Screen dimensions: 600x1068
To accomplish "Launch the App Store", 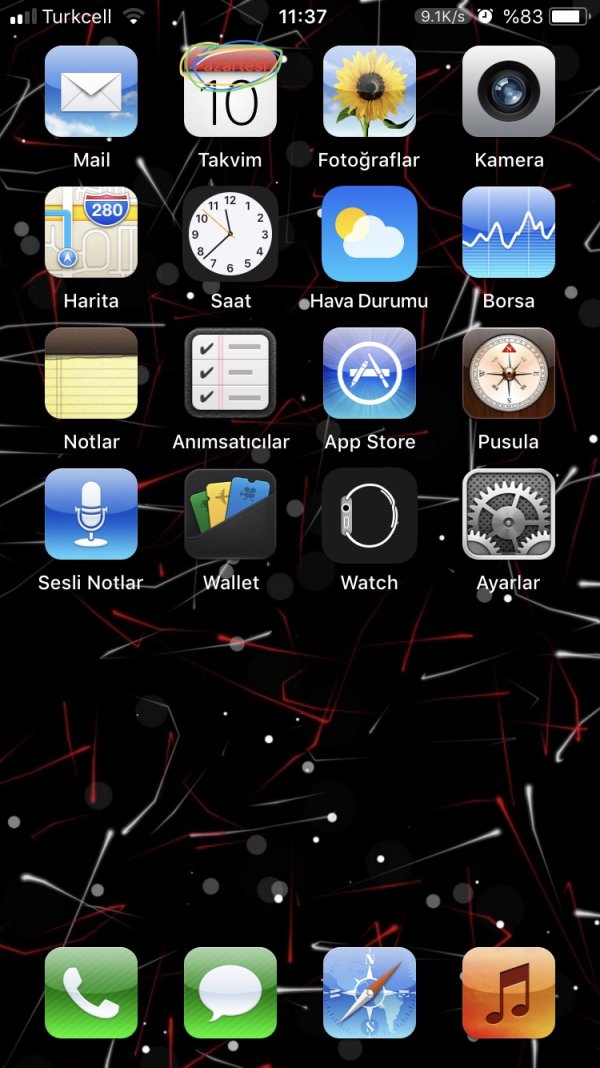I will (x=369, y=374).
